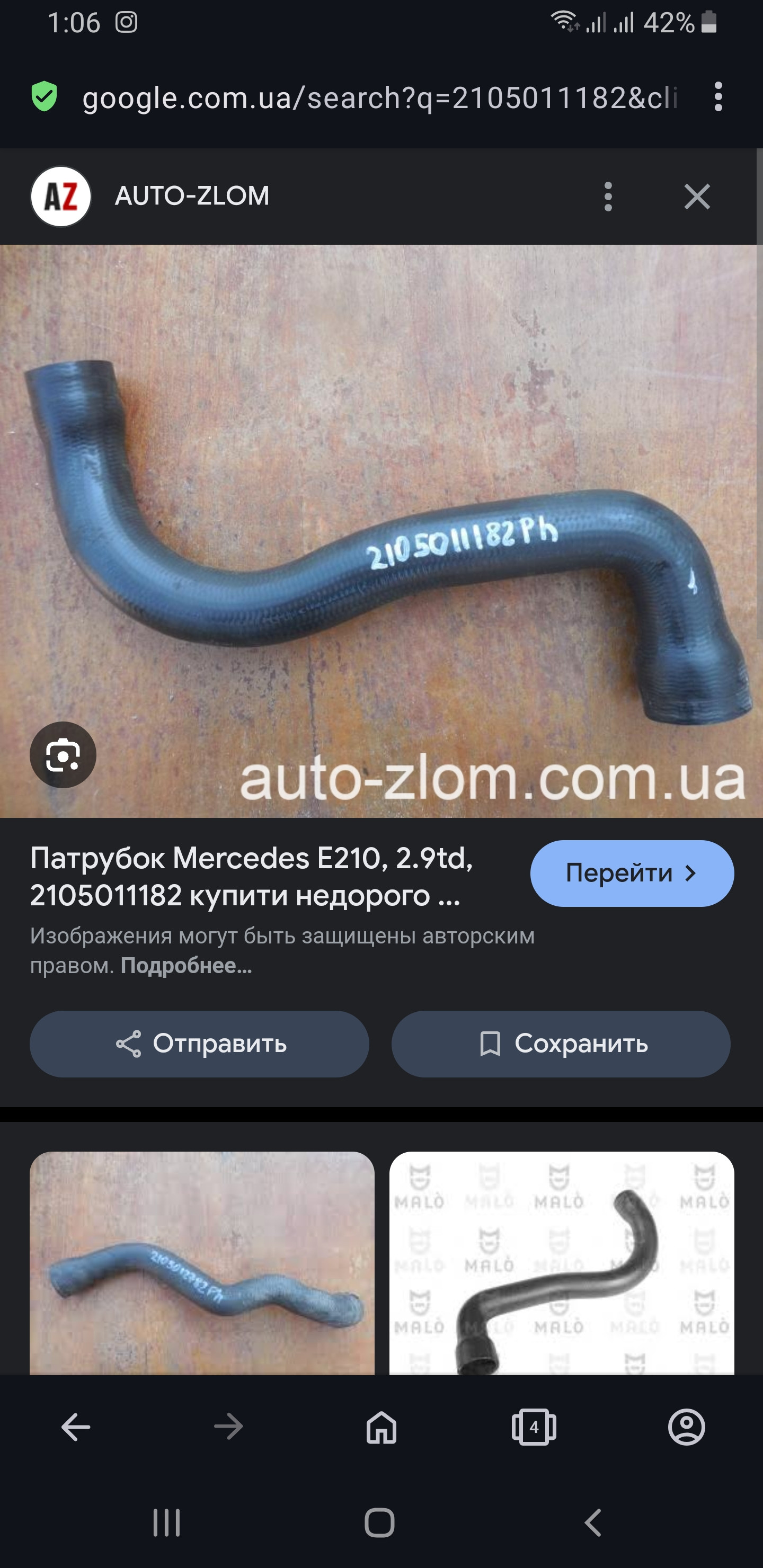Open the Подробнее copyright link
This screenshot has width=763, height=1568.
pyautogui.click(x=186, y=966)
